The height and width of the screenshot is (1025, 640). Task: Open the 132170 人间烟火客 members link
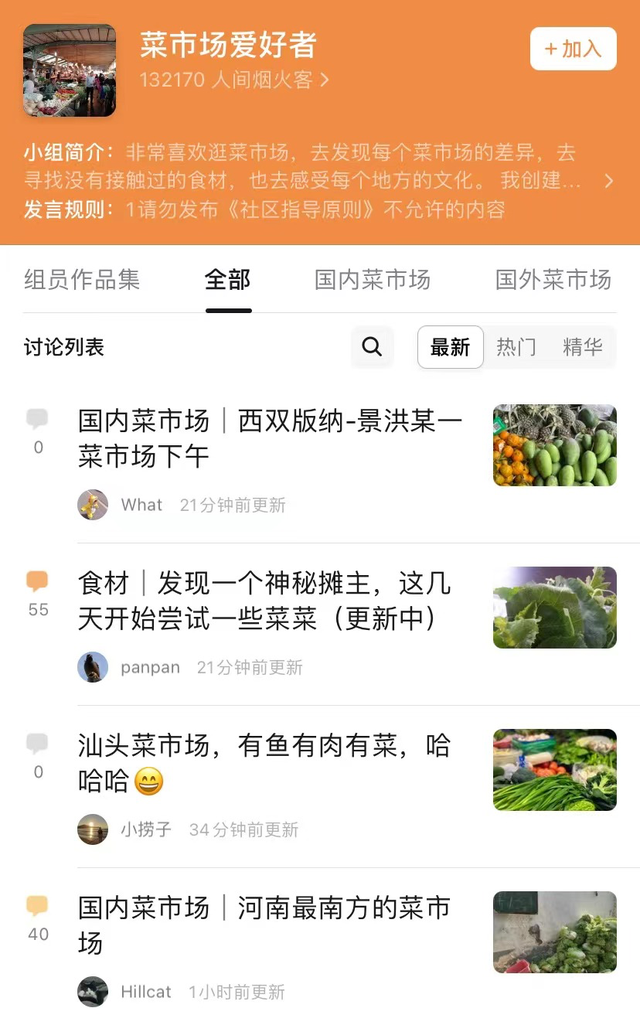(234, 80)
